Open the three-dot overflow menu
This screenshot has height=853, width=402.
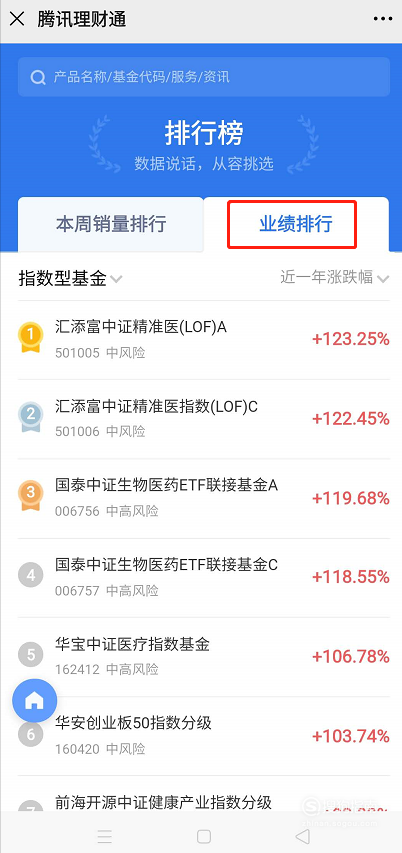pos(382,19)
